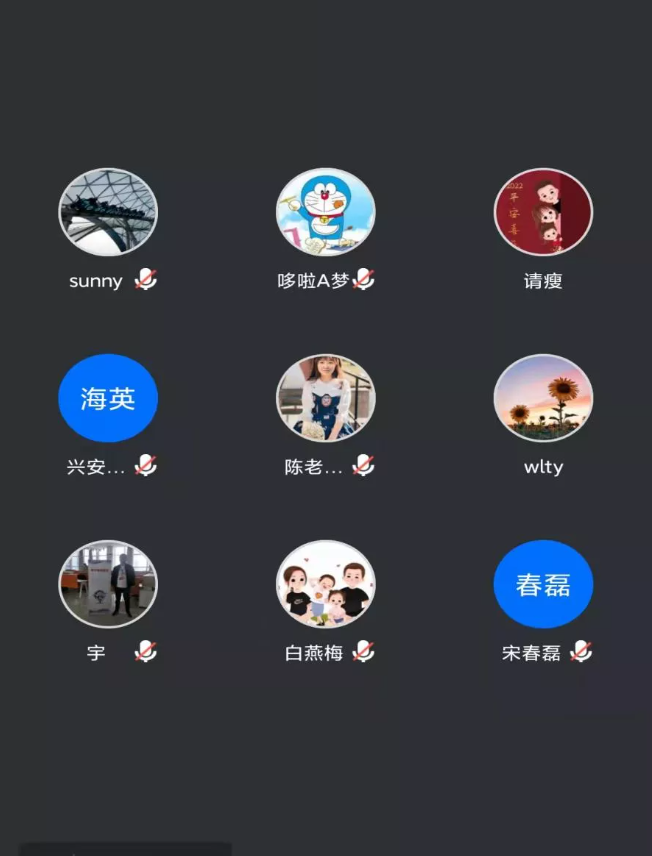Select the 哆啦A梦 participant avatar

[x=325, y=212]
